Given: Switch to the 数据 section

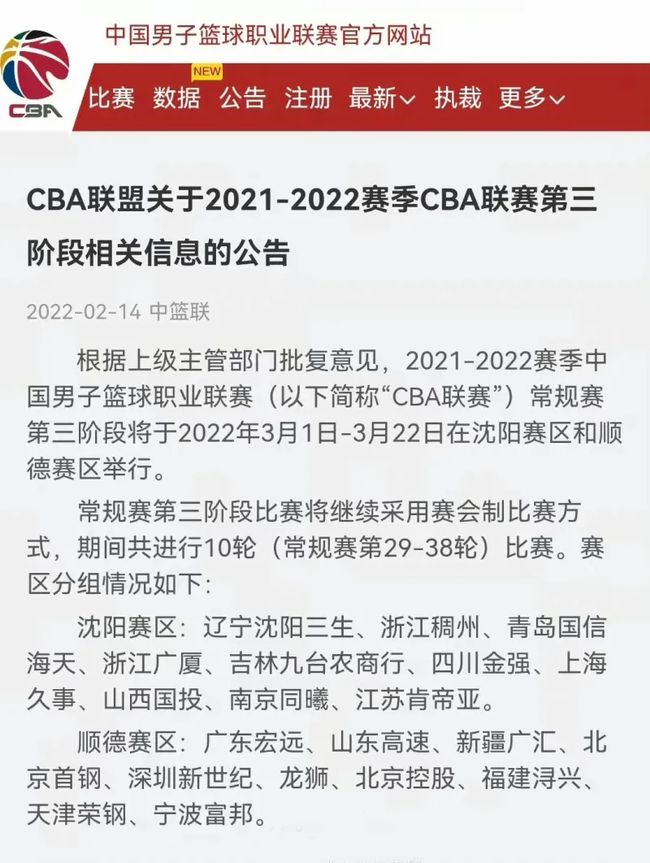Looking at the screenshot, I should click(177, 98).
